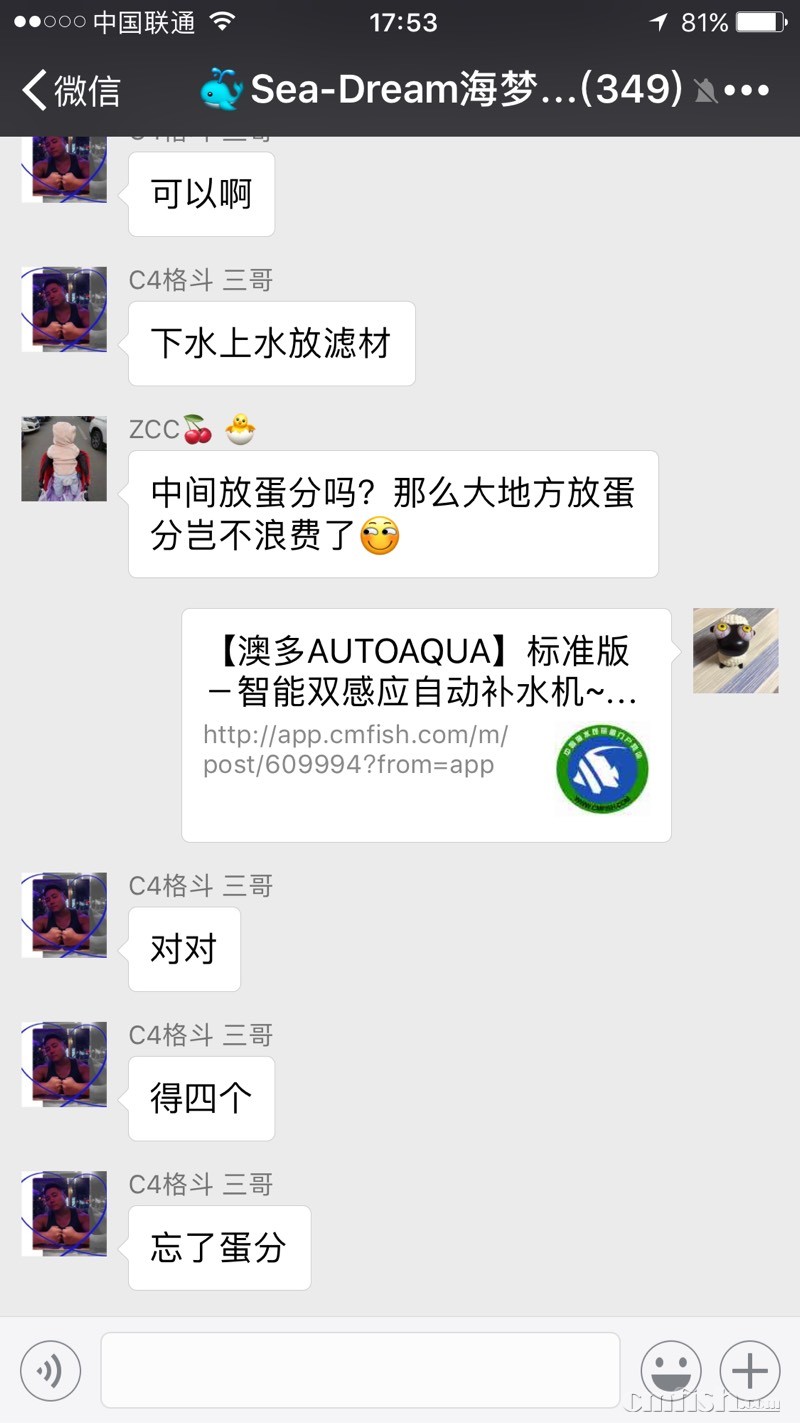The width and height of the screenshot is (800, 1423).
Task: Tap the avatar beside 下水上水放滤材 message
Action: click(x=64, y=309)
